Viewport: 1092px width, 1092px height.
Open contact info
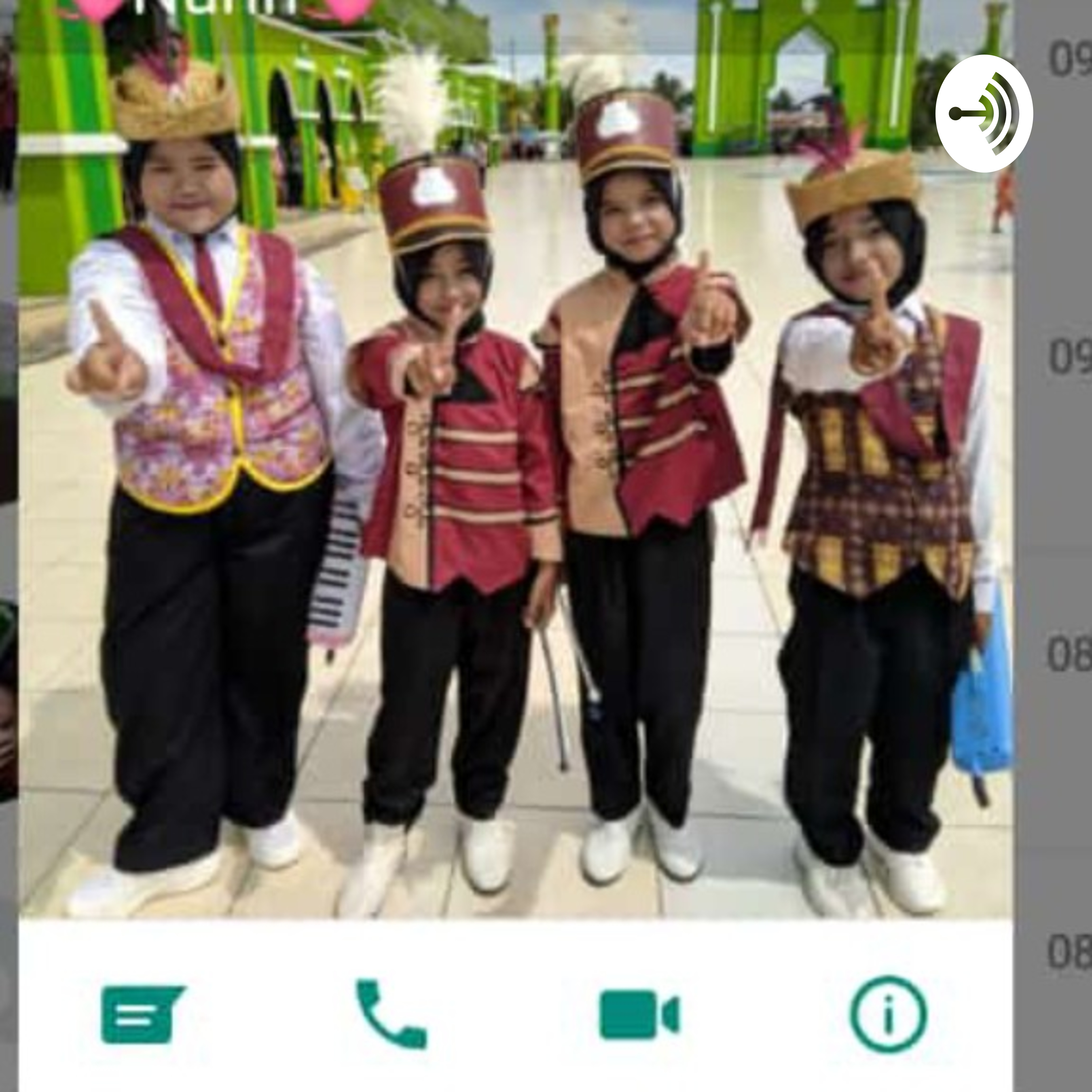point(889,1014)
